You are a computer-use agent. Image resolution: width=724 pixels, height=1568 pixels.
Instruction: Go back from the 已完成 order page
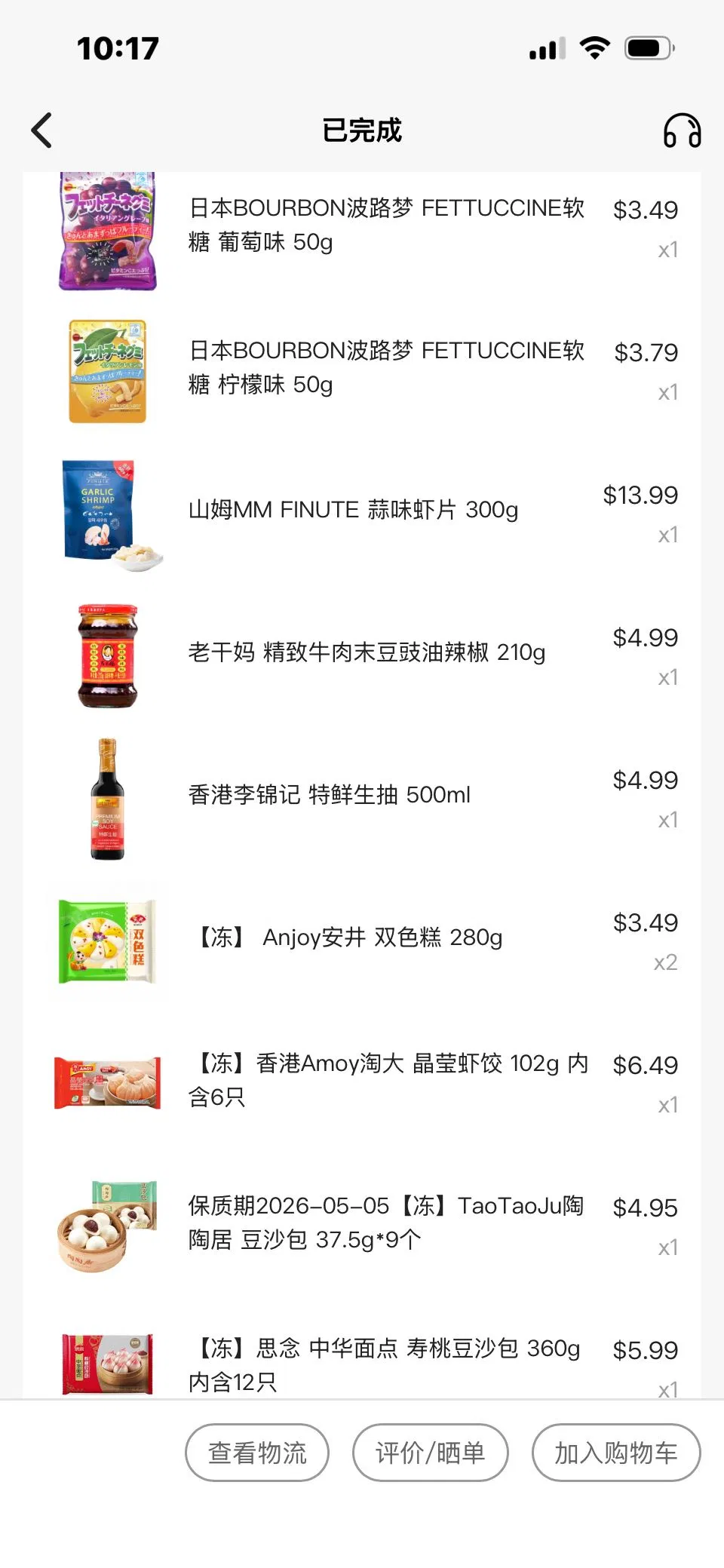tap(42, 130)
